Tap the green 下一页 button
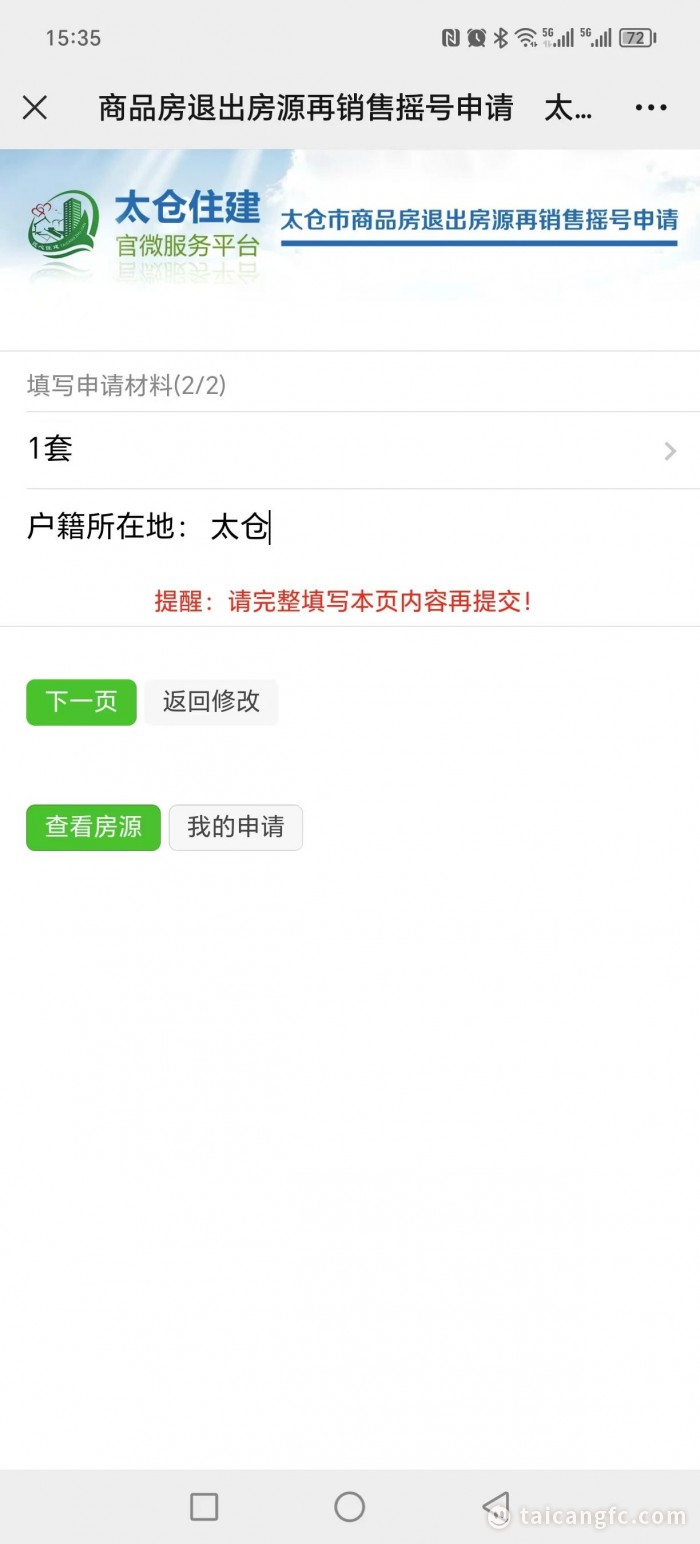This screenshot has width=700, height=1544. point(81,702)
